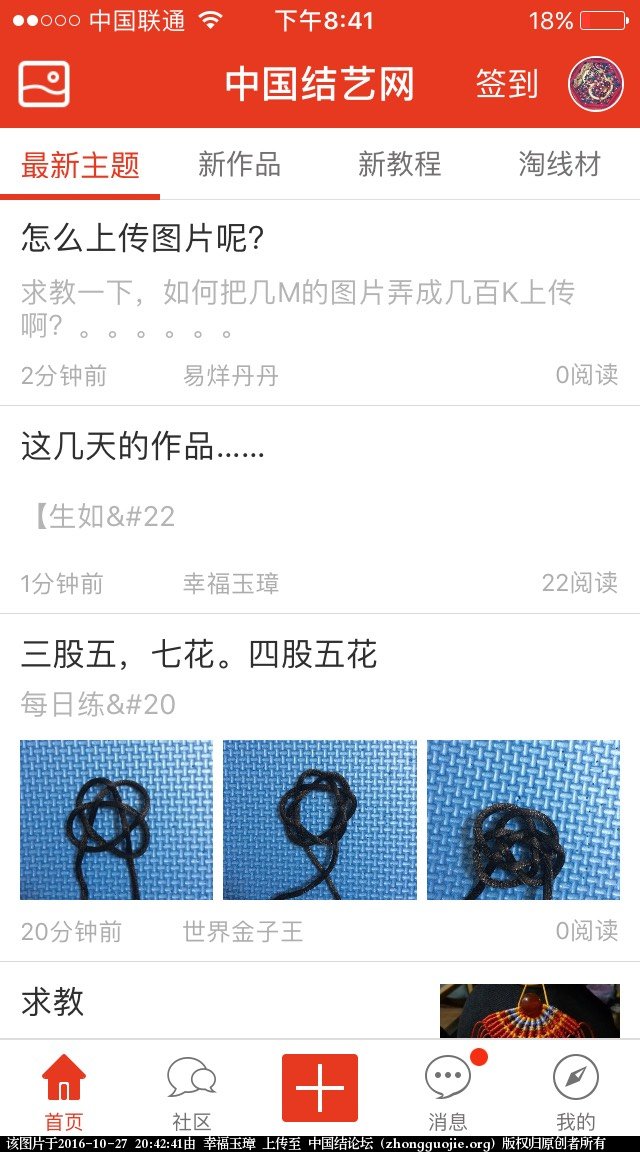Open the profile avatar in header

coord(595,84)
